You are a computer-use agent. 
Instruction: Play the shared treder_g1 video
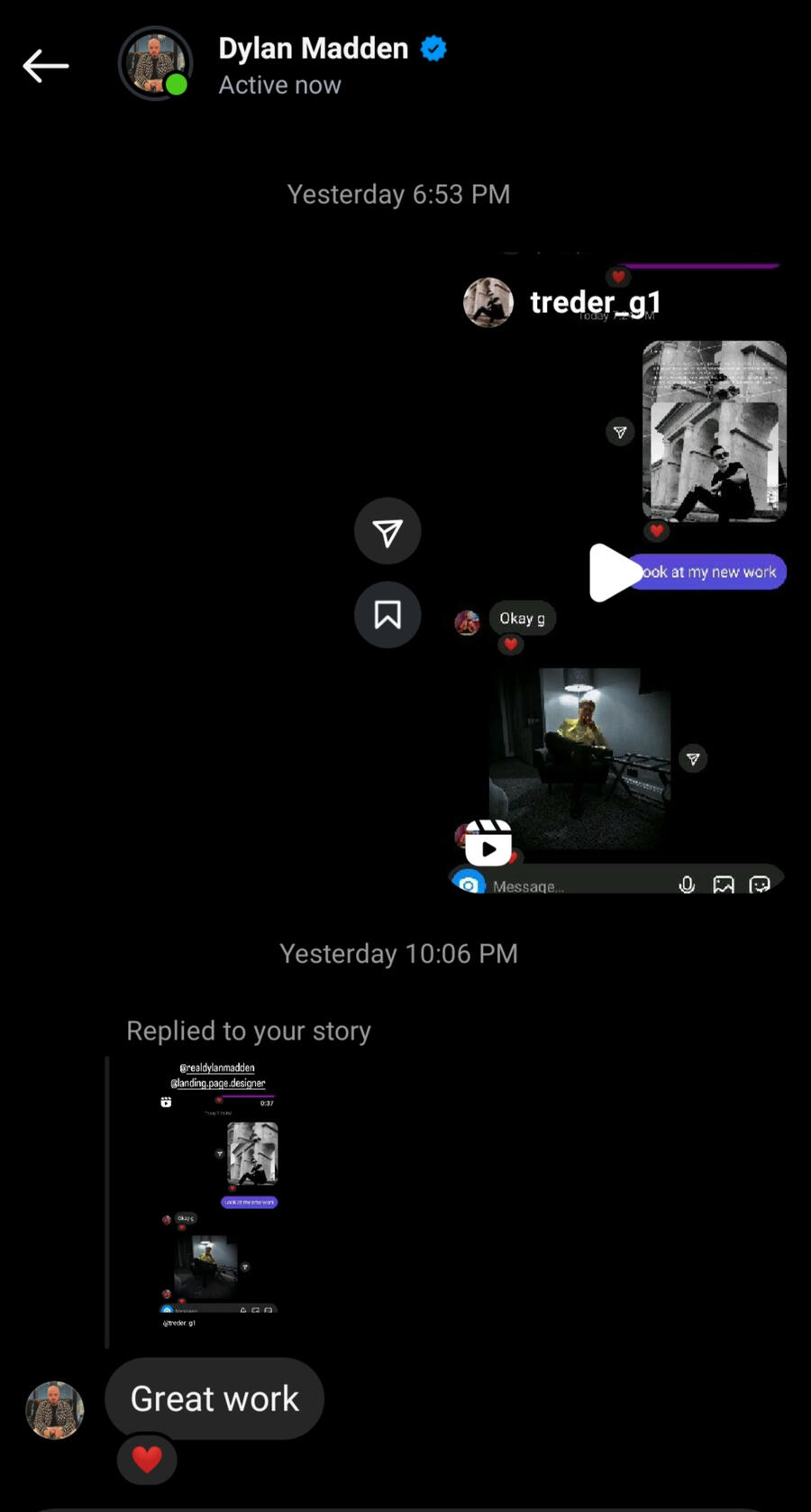[613, 572]
